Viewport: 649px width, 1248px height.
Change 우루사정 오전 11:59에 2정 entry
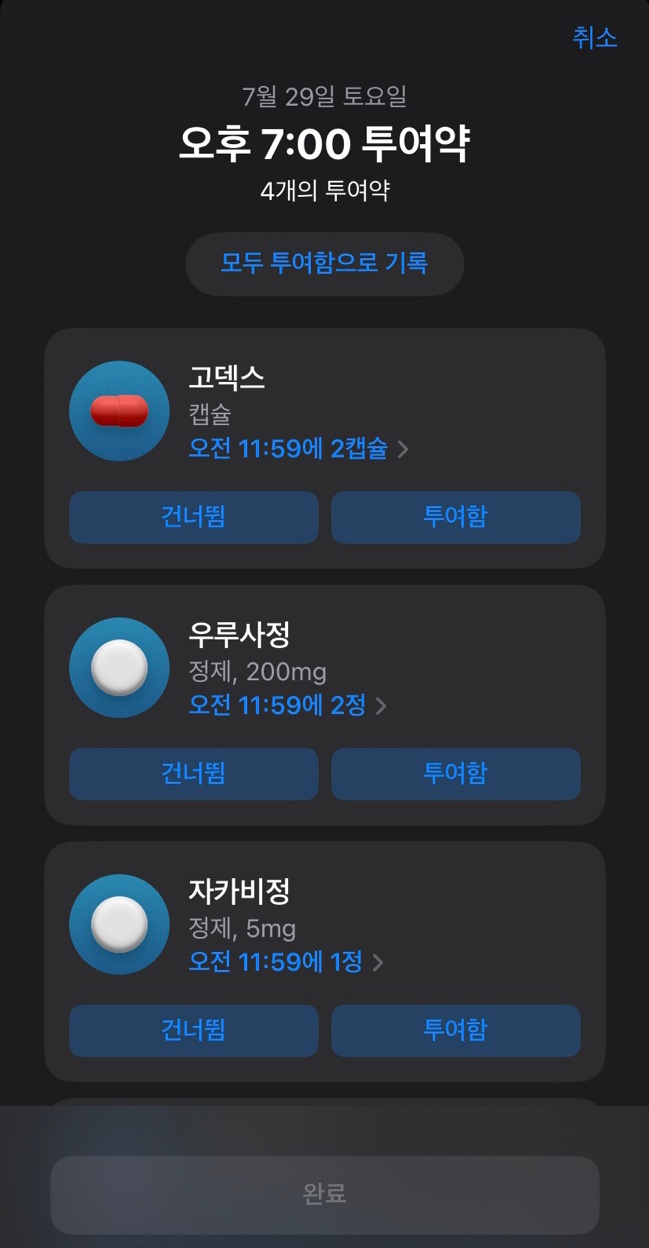tap(287, 706)
